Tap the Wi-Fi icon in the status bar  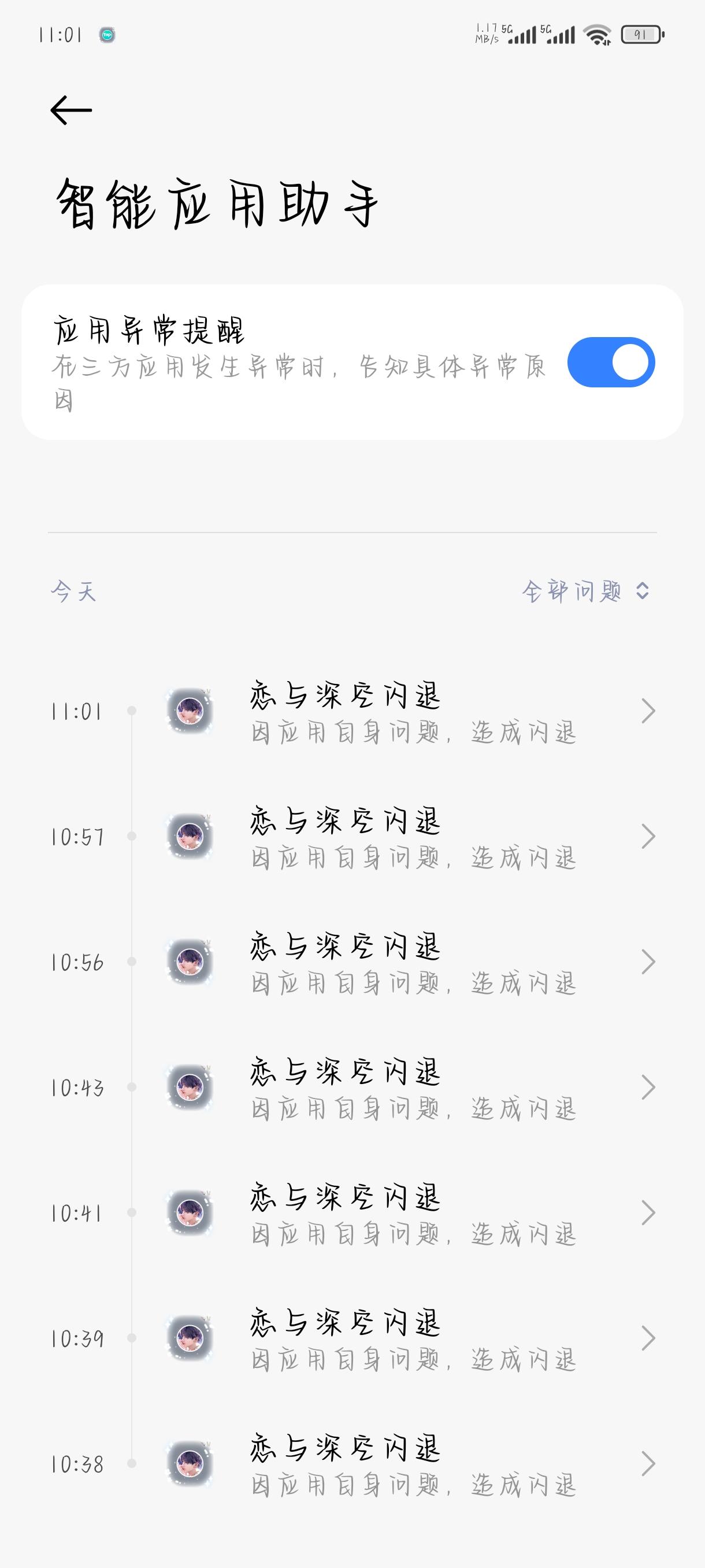(x=596, y=34)
